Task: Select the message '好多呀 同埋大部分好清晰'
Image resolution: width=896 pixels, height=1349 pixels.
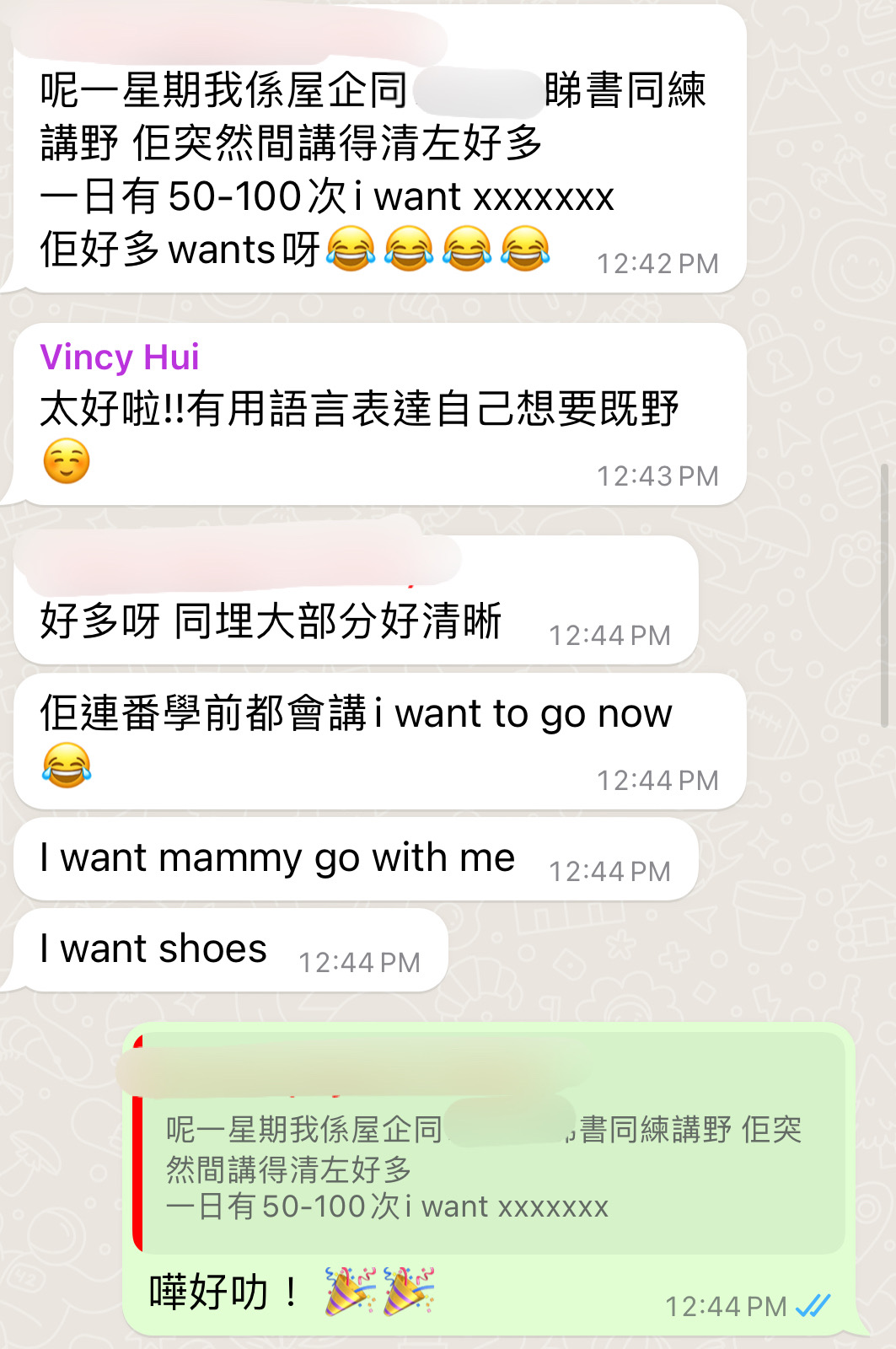Action: click(x=271, y=621)
